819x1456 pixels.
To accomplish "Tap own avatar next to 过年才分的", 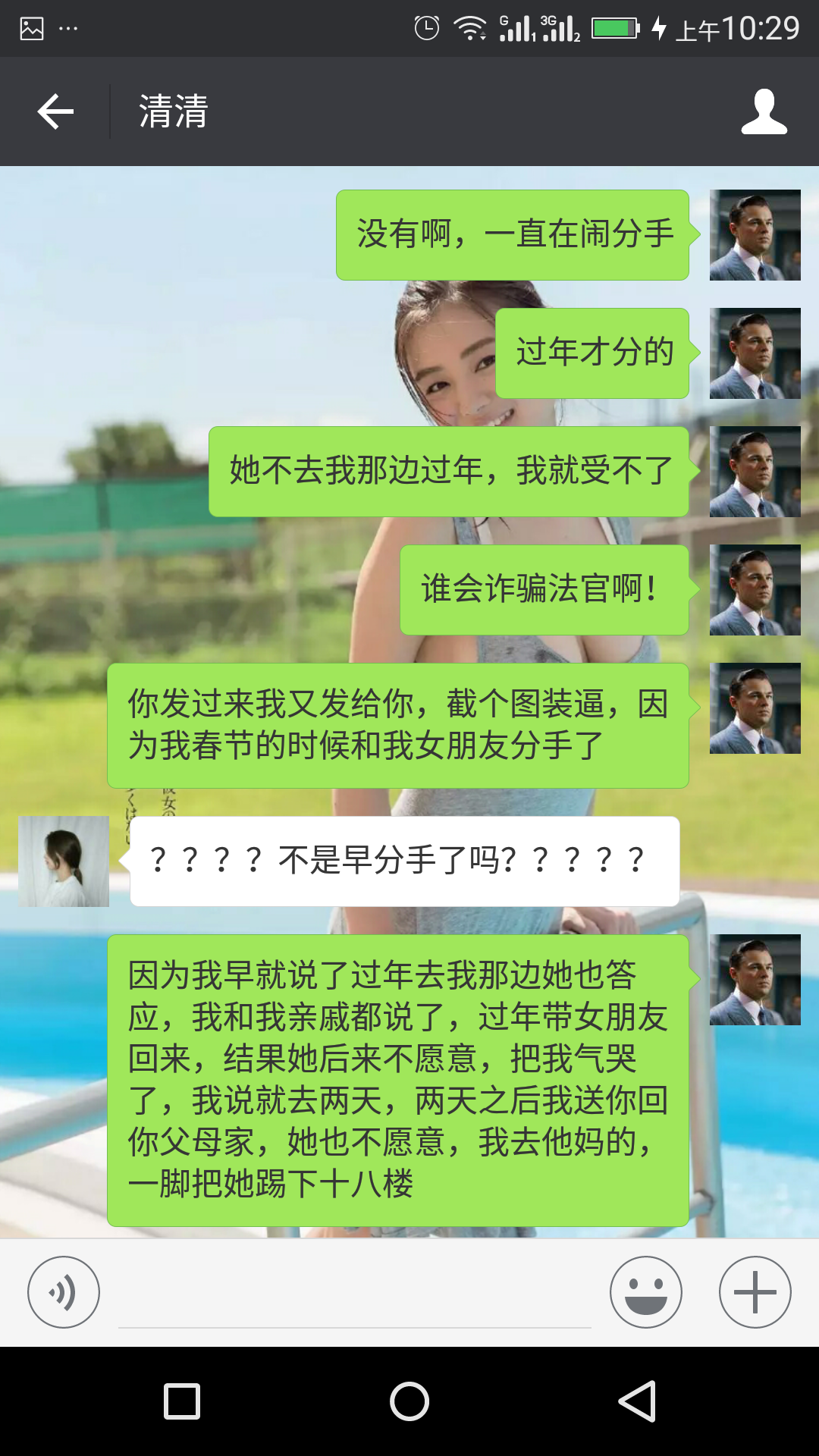I will (x=755, y=353).
